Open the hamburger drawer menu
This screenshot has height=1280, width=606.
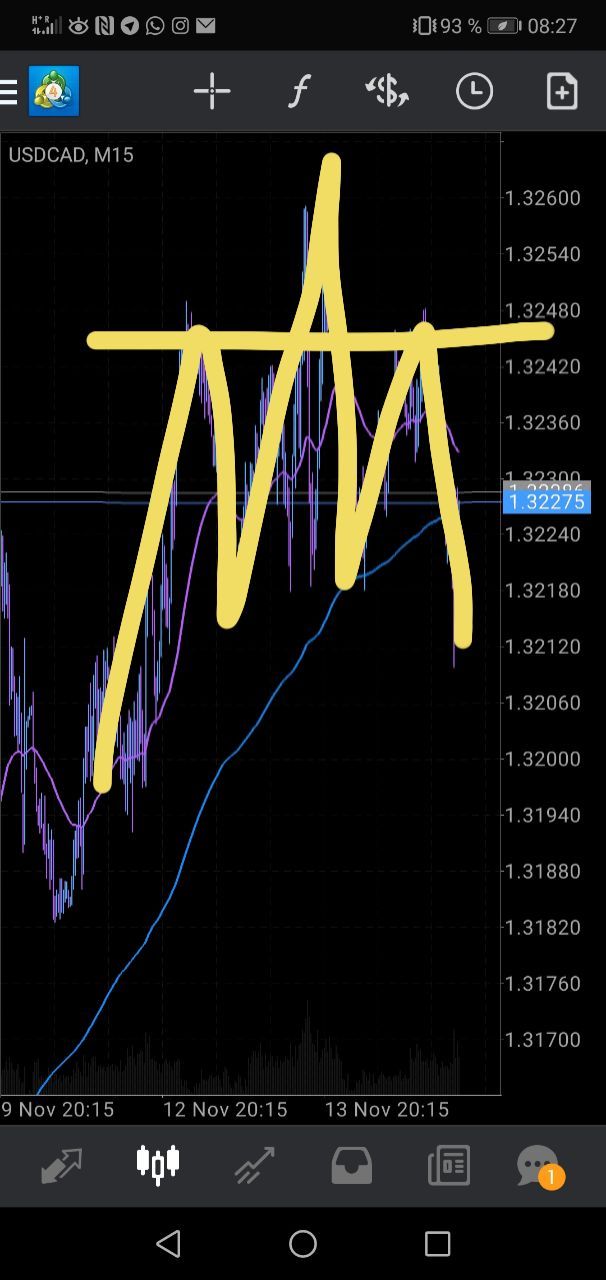coord(8,92)
